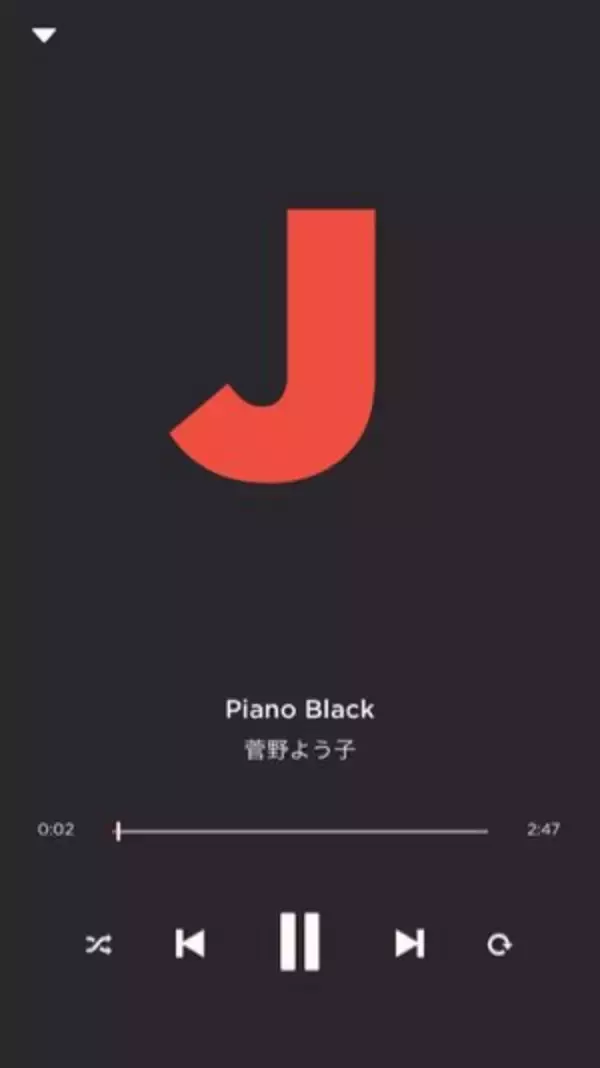Image resolution: width=600 pixels, height=1068 pixels.
Task: Collapse the player with the down arrow
Action: tap(44, 36)
